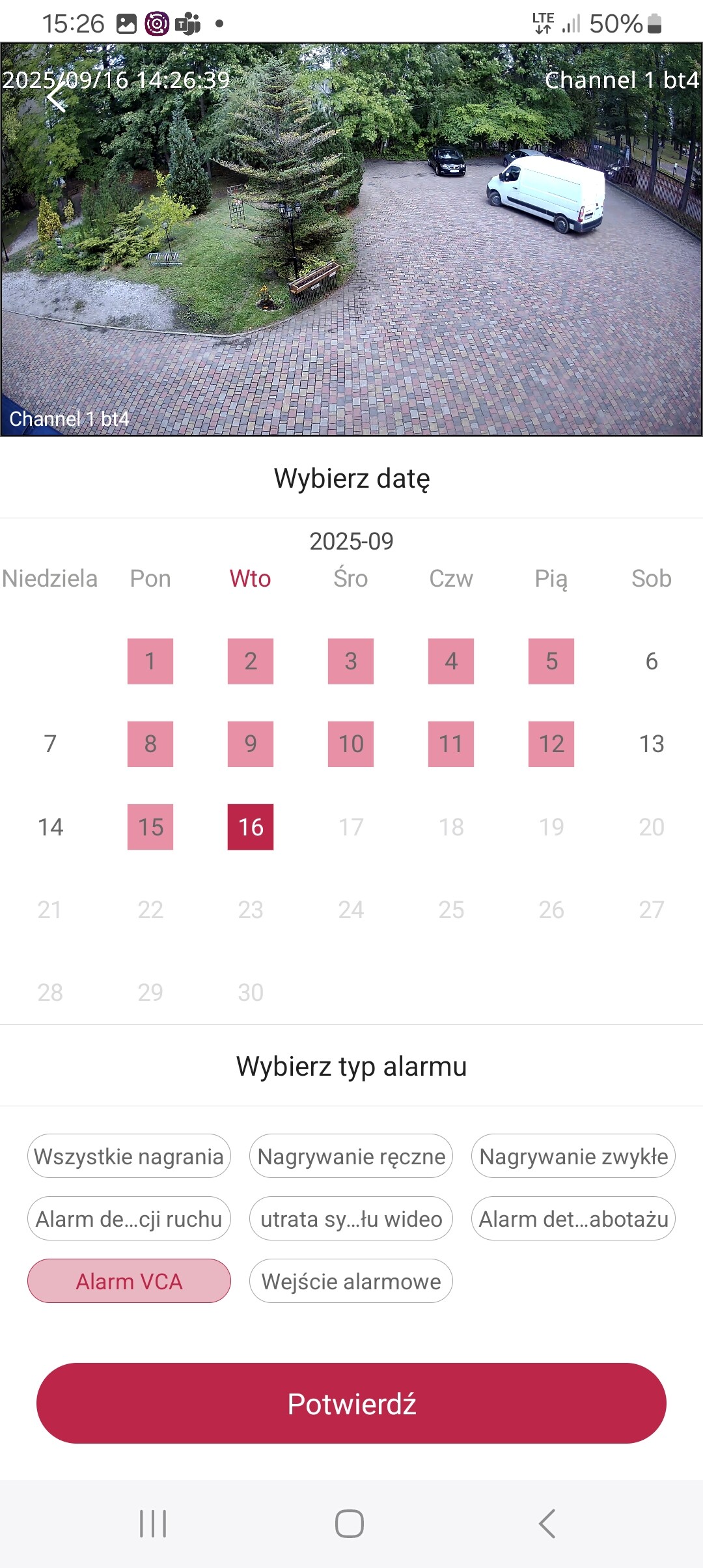This screenshot has width=703, height=1568.
Task: Select the Alarm det...abotażu chip
Action: [573, 1219]
